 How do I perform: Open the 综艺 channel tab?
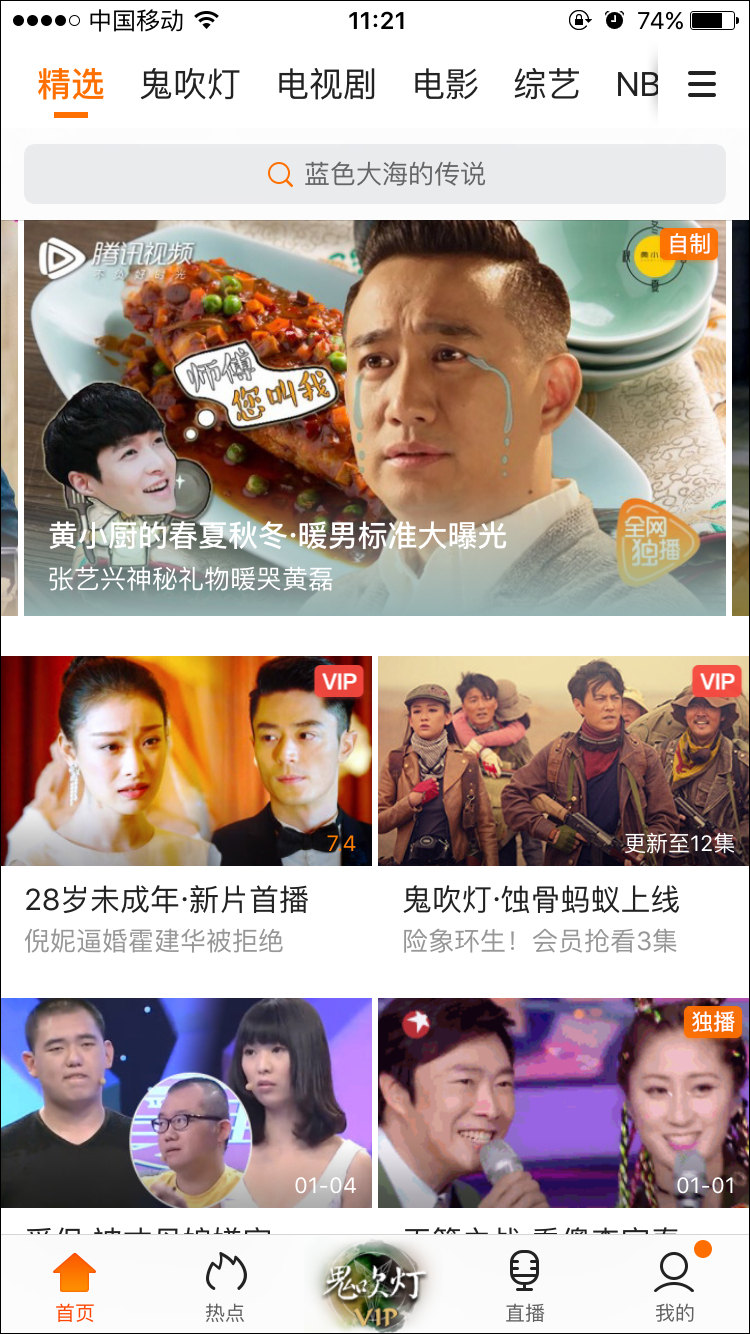547,85
